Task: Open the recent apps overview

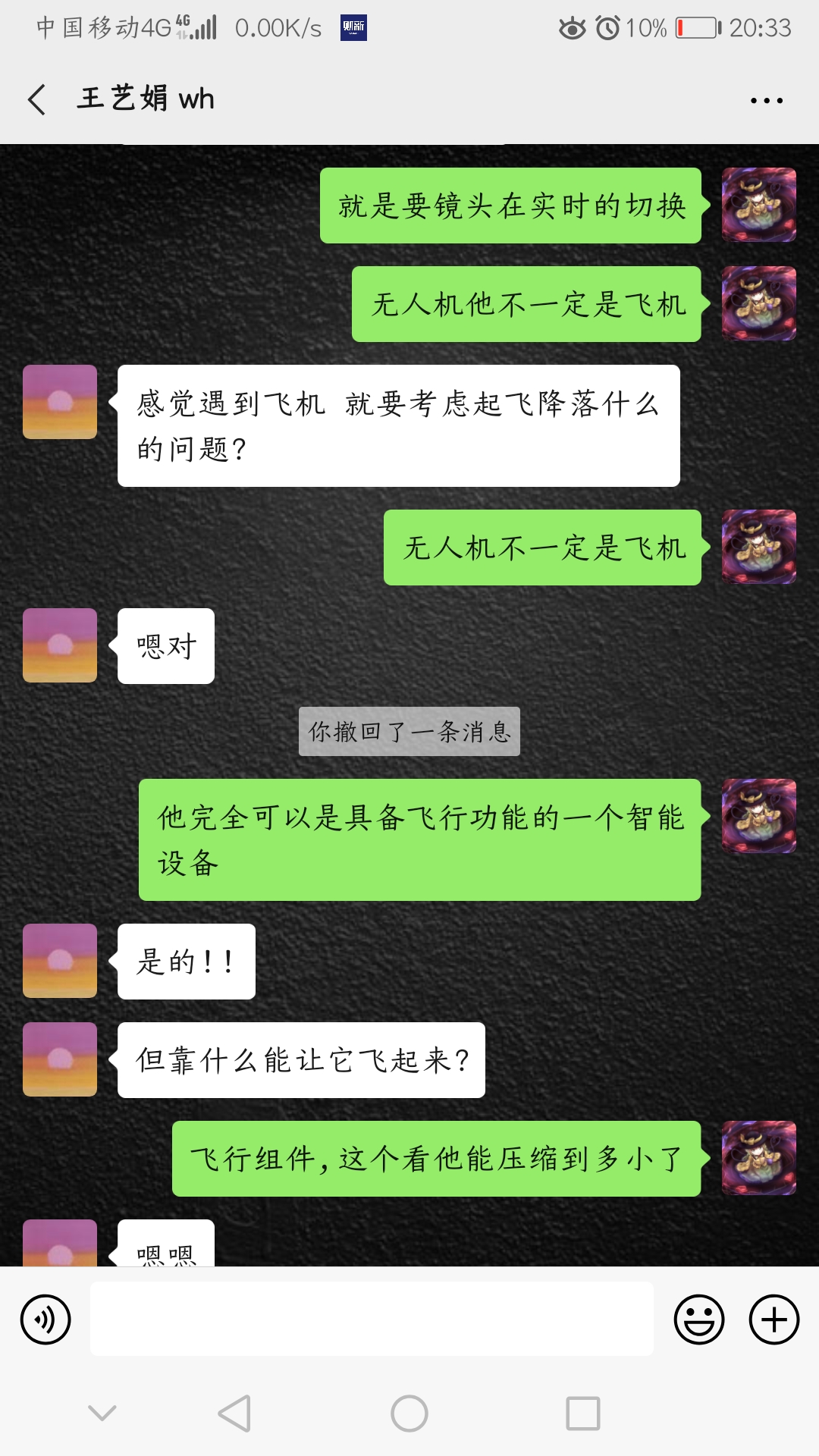Action: (x=582, y=1414)
